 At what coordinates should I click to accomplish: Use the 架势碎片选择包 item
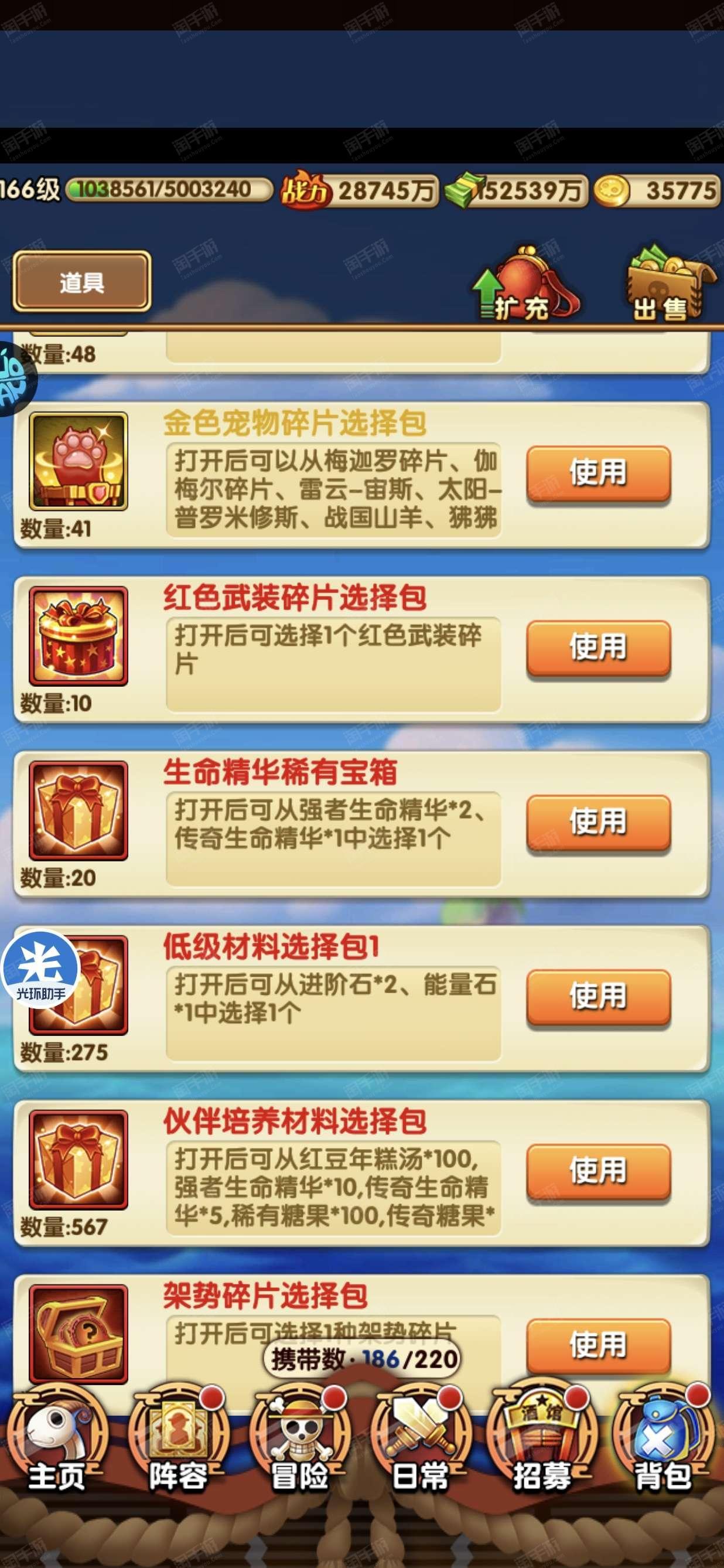coord(598,1347)
